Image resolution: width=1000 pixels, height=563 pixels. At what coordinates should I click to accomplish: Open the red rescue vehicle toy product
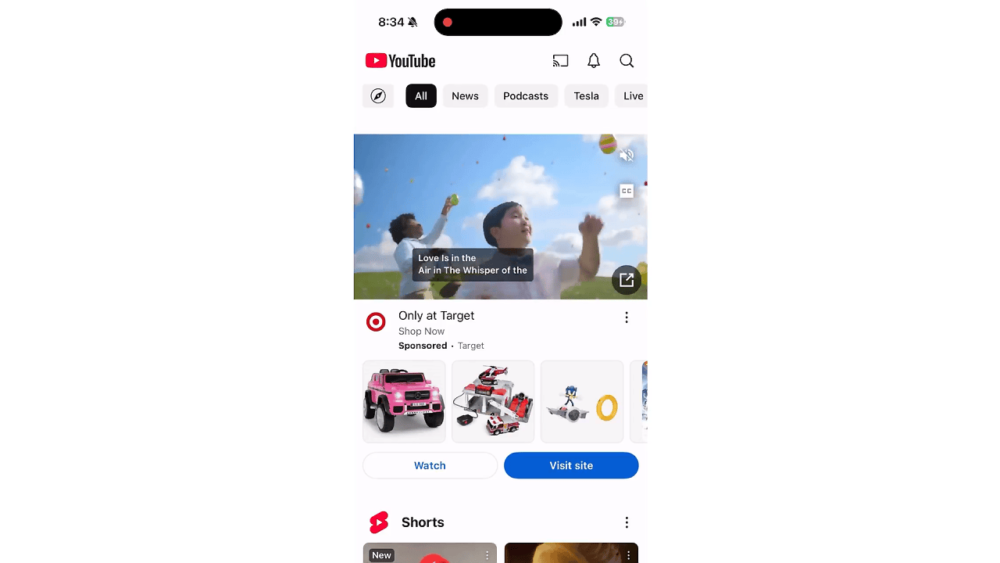pos(493,401)
